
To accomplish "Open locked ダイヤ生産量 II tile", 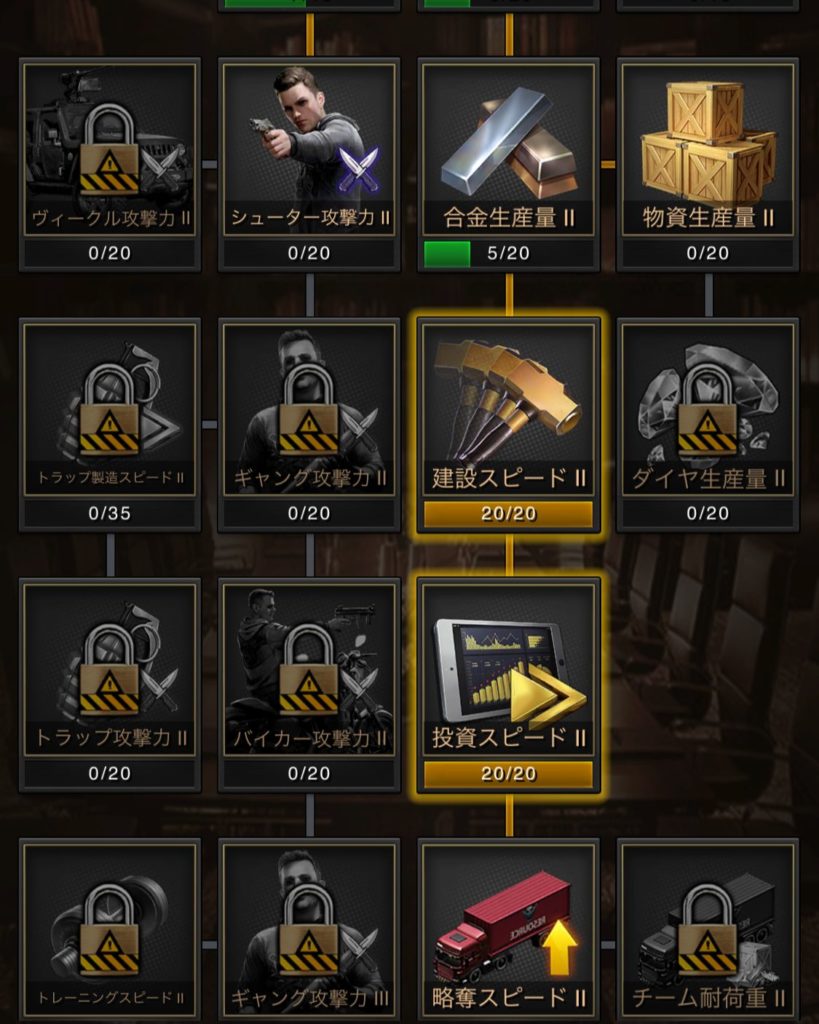I will (707, 410).
